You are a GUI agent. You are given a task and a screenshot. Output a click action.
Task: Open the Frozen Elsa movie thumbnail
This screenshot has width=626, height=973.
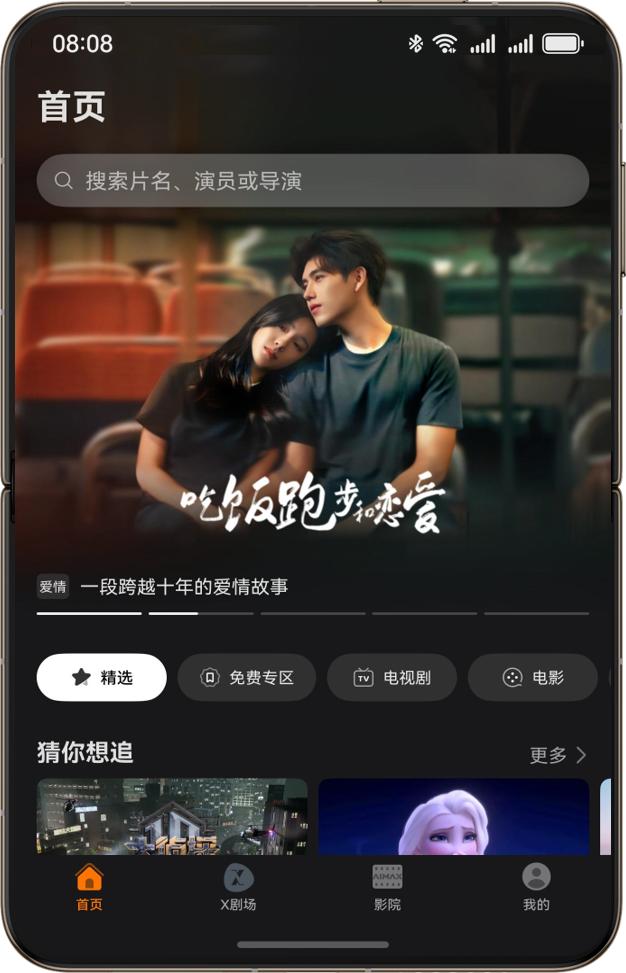453,817
